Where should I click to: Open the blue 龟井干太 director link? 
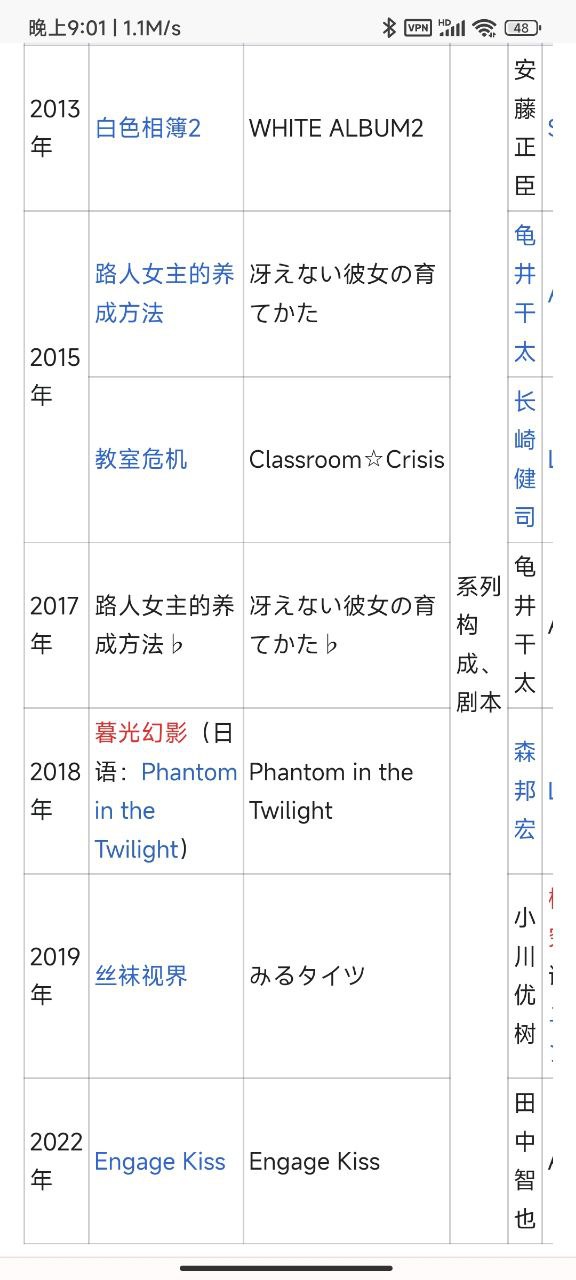click(525, 293)
